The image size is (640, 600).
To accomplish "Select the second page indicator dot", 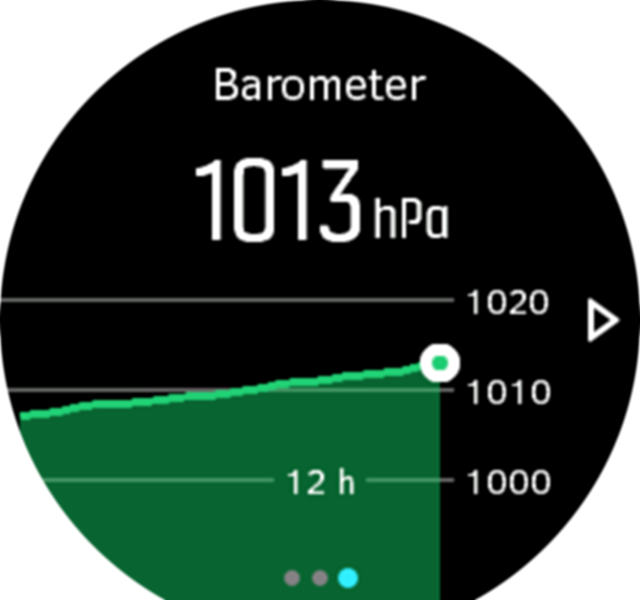I will [320, 577].
